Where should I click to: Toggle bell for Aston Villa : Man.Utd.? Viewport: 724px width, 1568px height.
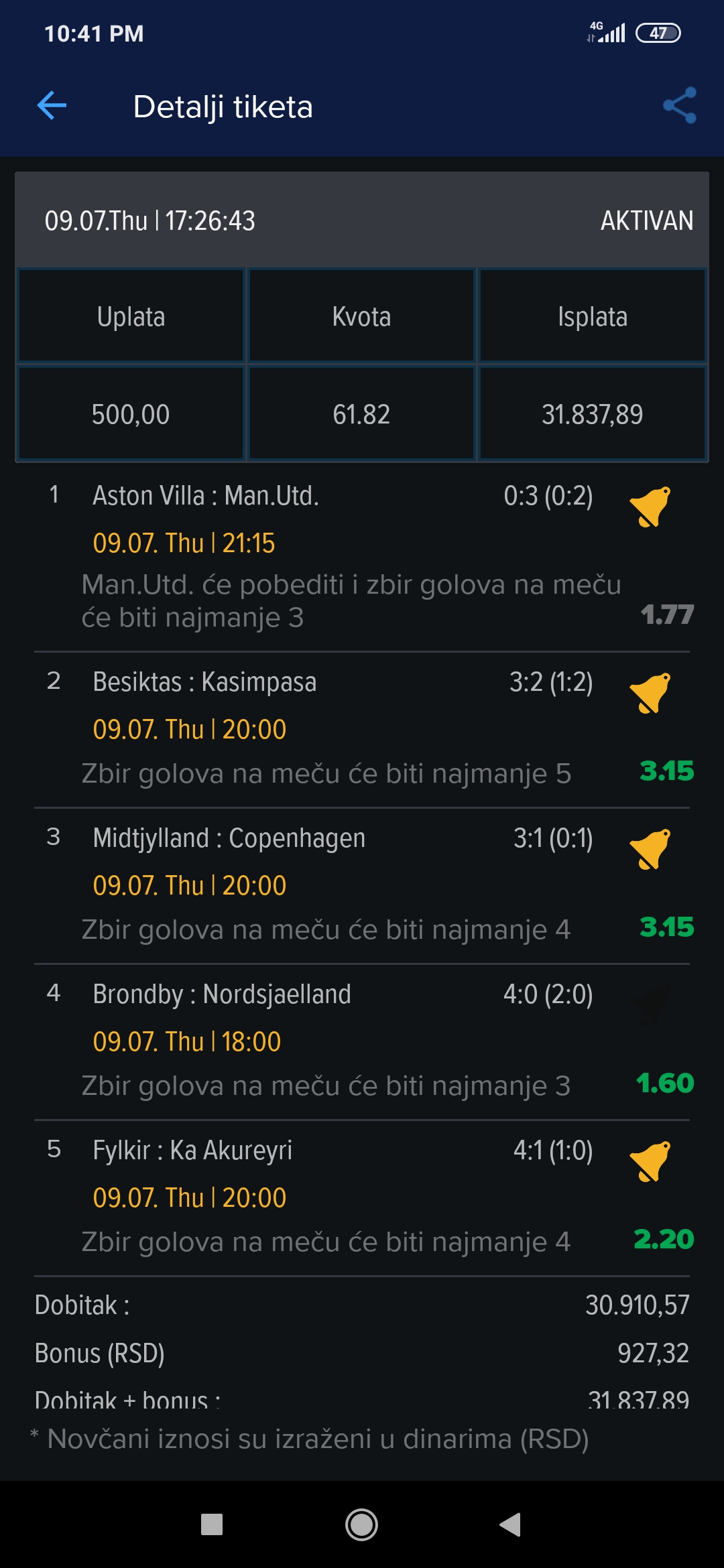650,507
